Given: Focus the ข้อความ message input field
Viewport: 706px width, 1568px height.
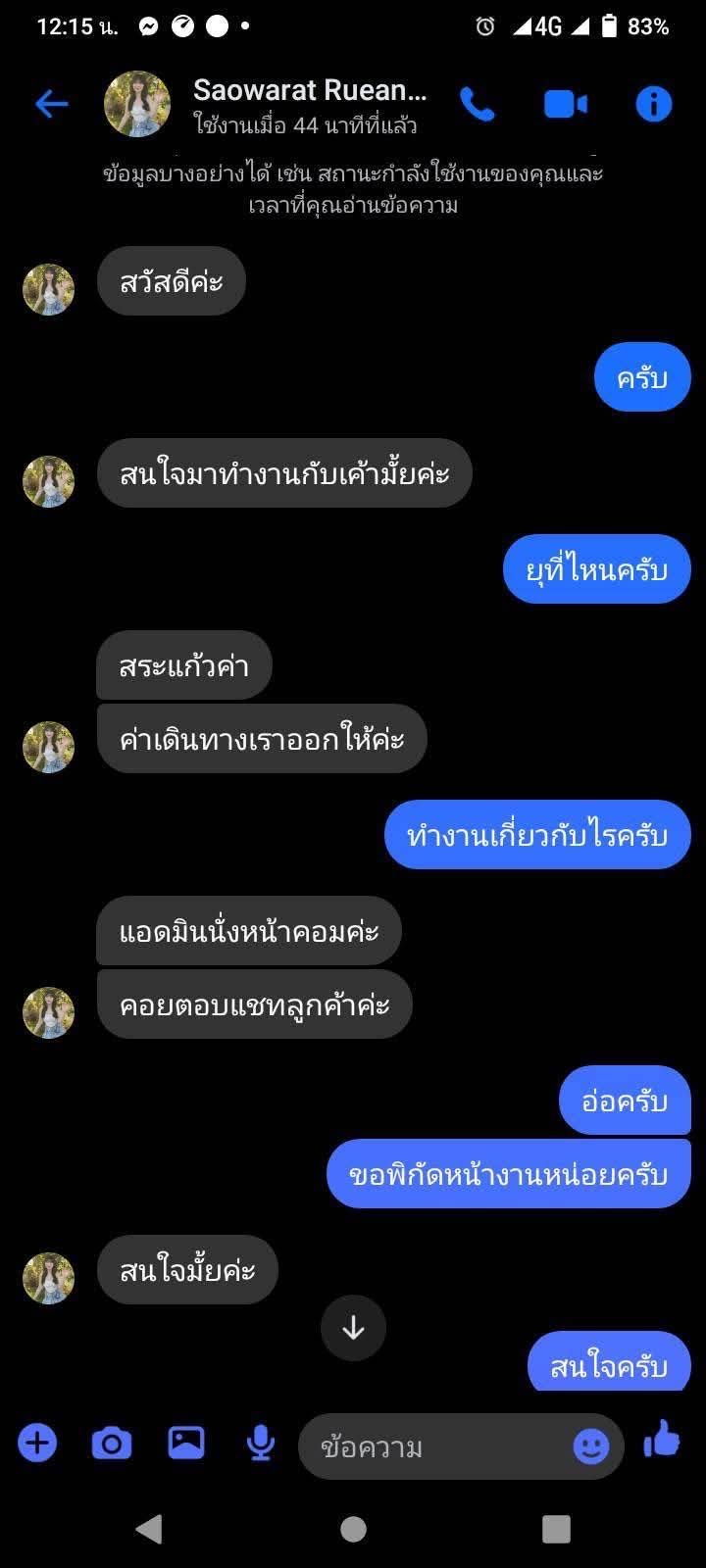Looking at the screenshot, I should tap(431, 1446).
